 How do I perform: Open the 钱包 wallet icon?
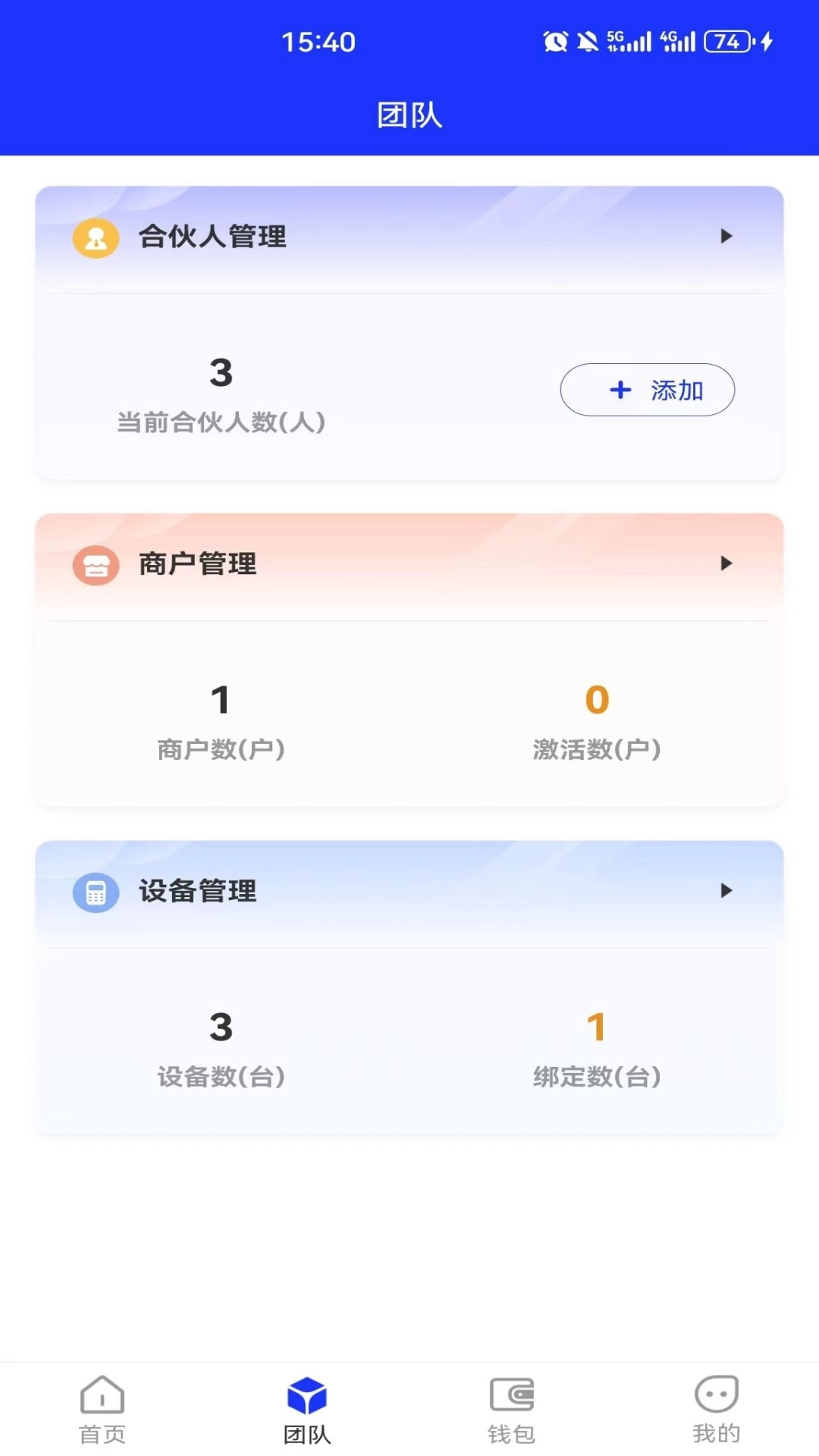point(512,1399)
